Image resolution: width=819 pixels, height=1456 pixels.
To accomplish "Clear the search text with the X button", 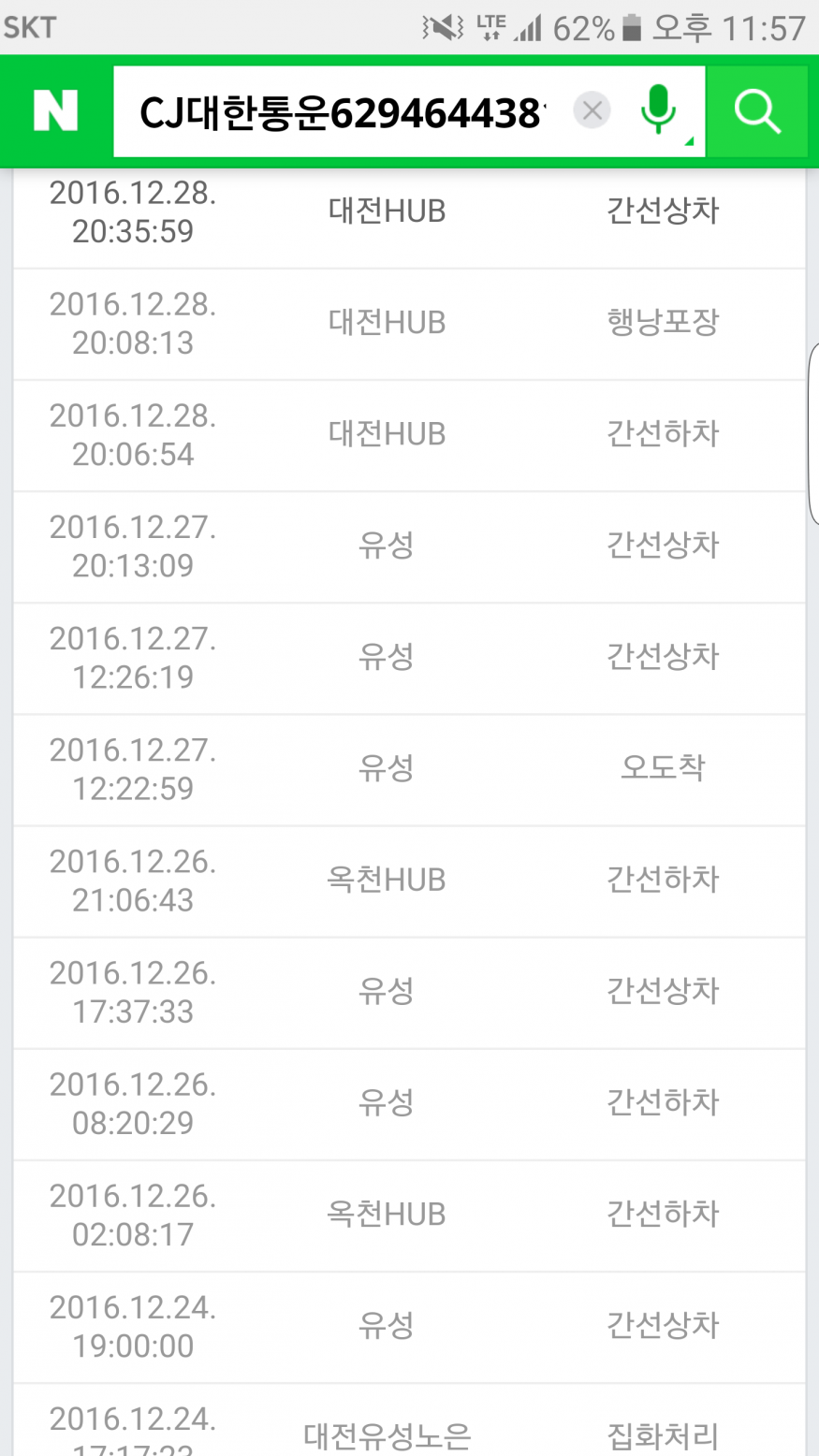I will [592, 111].
